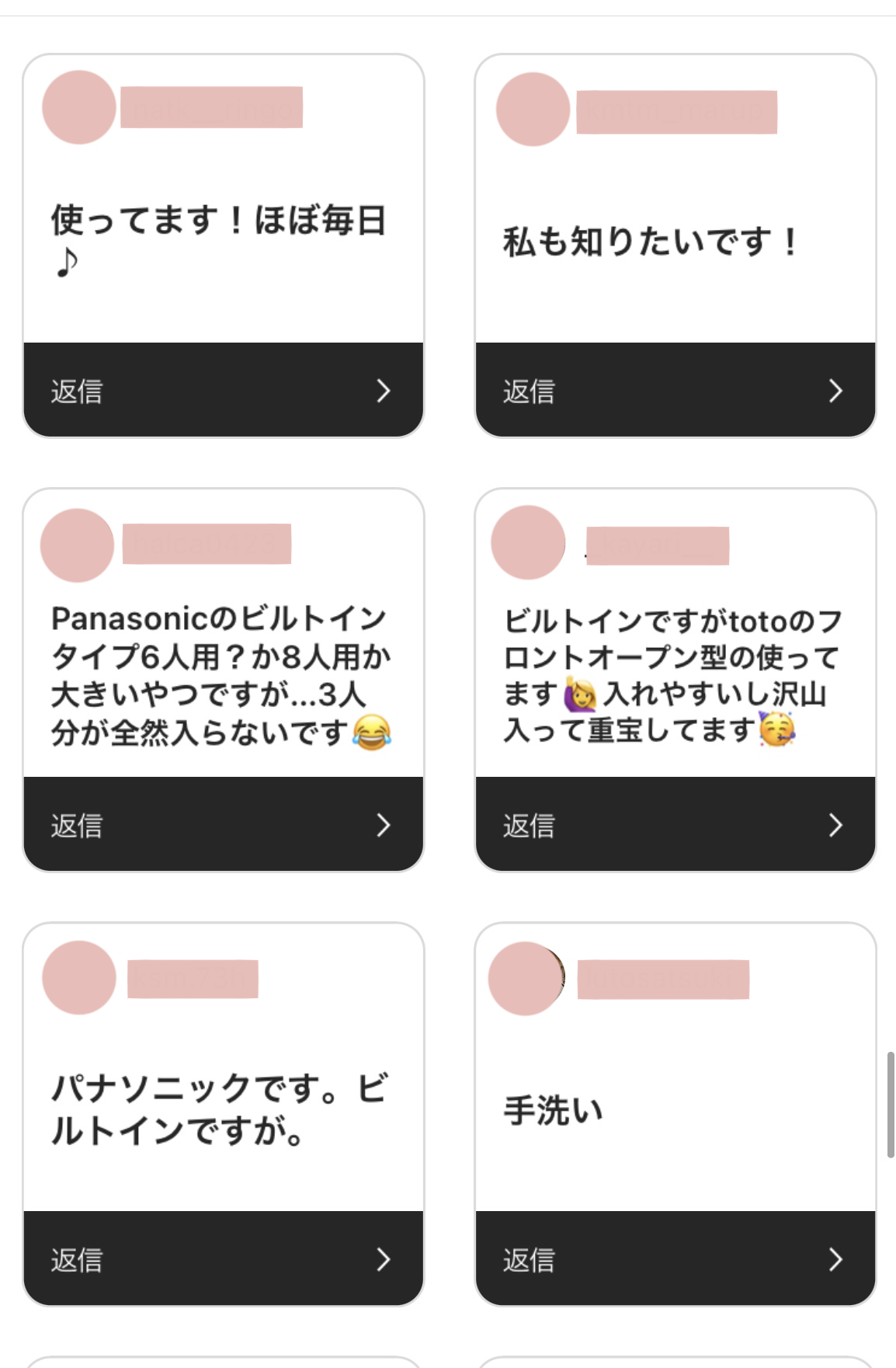
Task: Tap 返信 under パナソニックです。ビルトインですが。
Action: [223, 1258]
